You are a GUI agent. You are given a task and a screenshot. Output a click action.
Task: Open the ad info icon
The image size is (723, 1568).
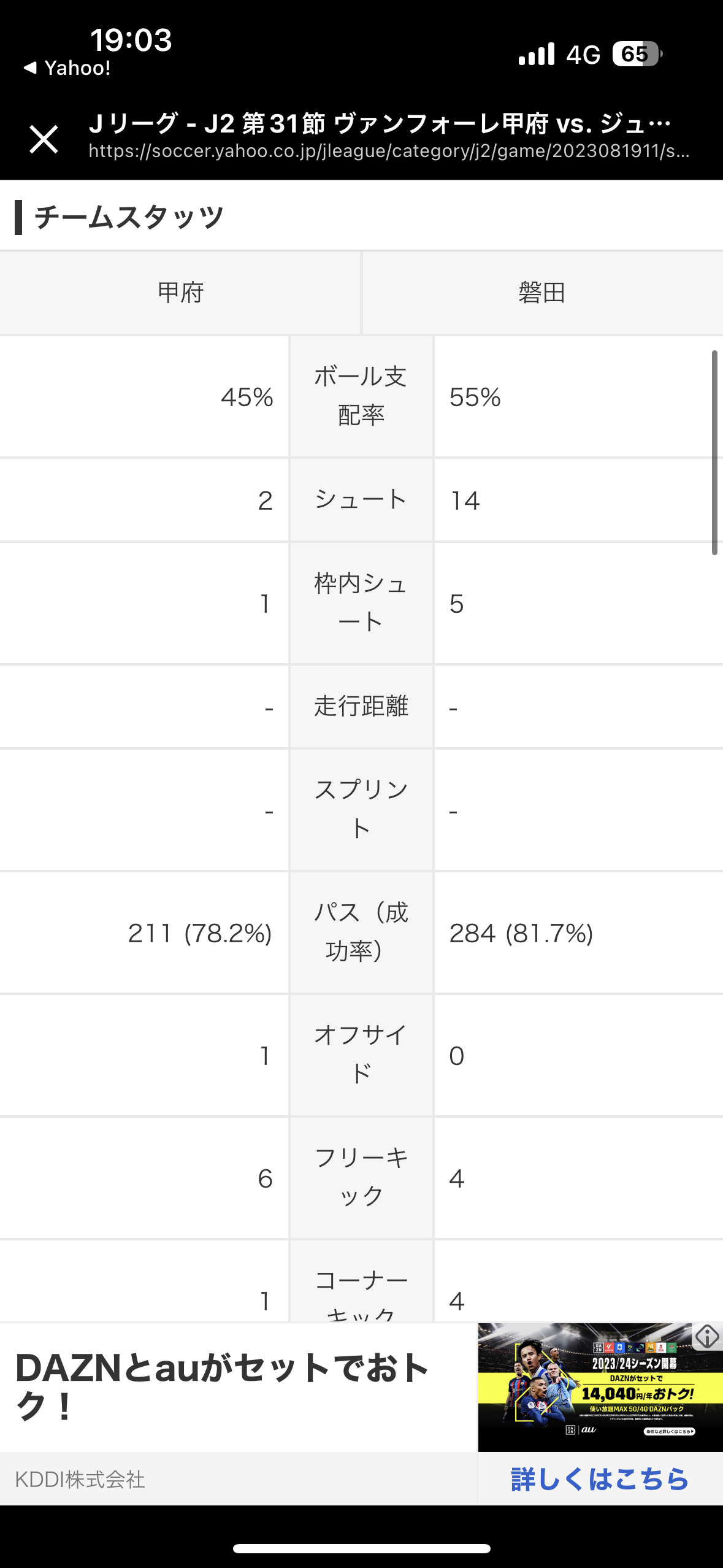click(707, 1336)
